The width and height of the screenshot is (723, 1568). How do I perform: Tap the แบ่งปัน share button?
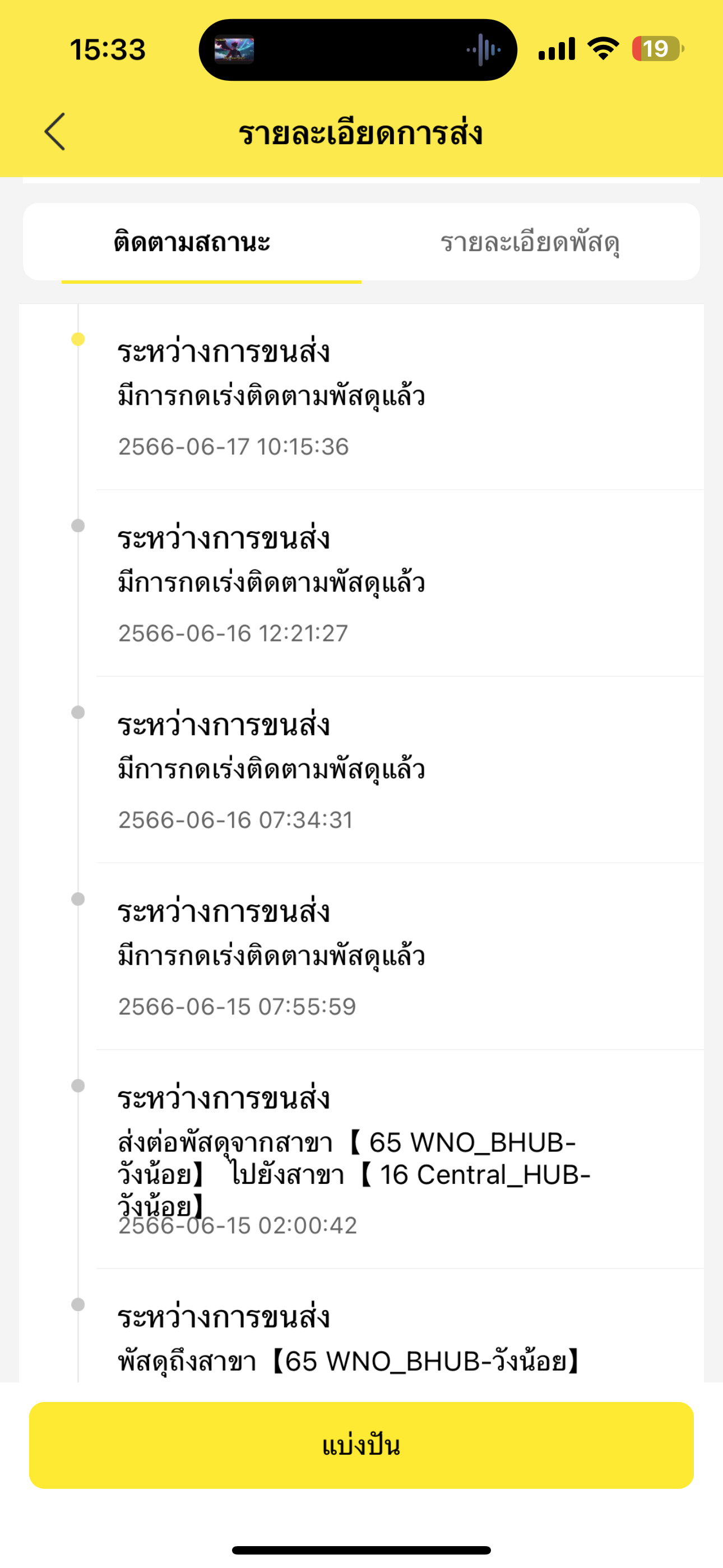(x=361, y=1445)
